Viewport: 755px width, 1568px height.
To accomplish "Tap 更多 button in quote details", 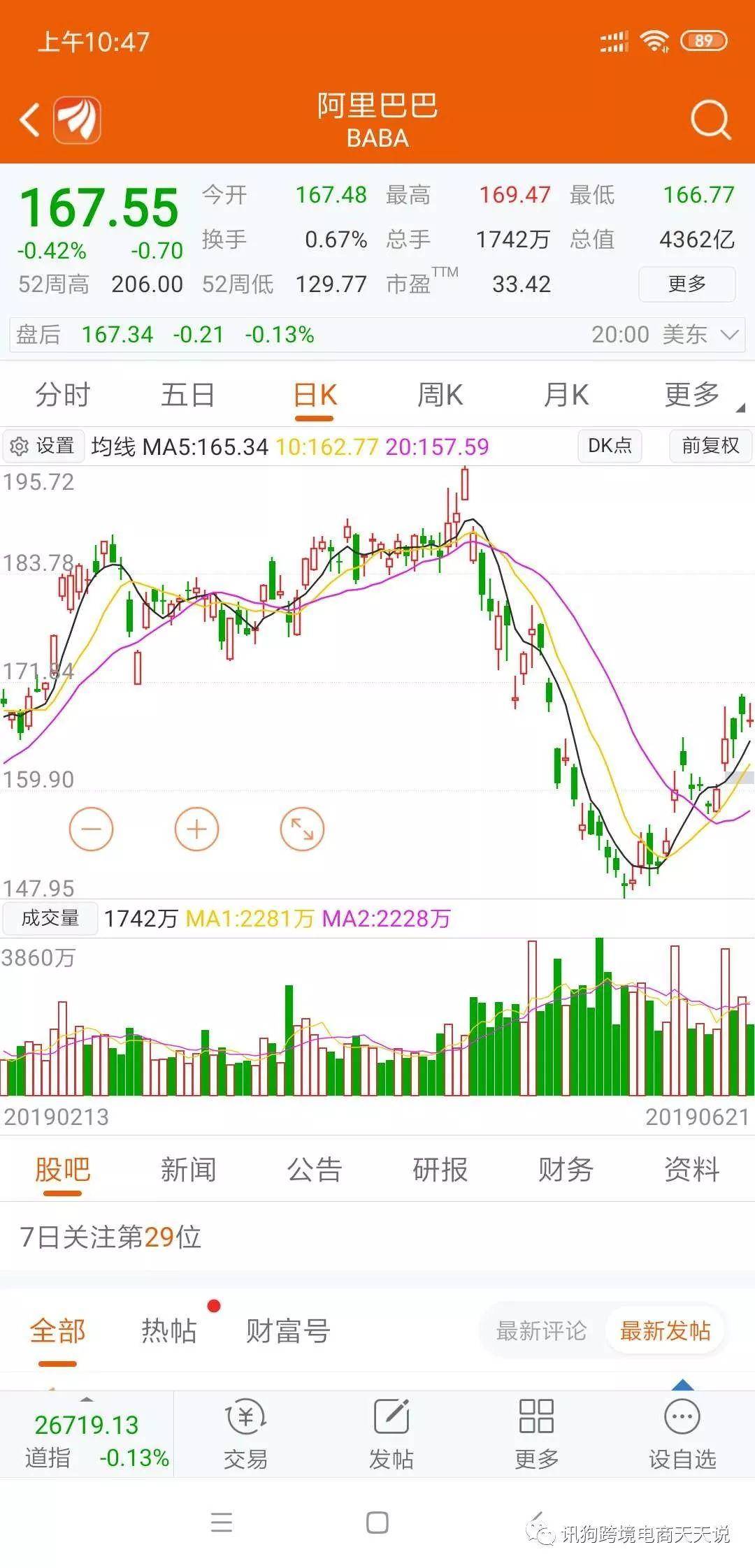I will (686, 284).
